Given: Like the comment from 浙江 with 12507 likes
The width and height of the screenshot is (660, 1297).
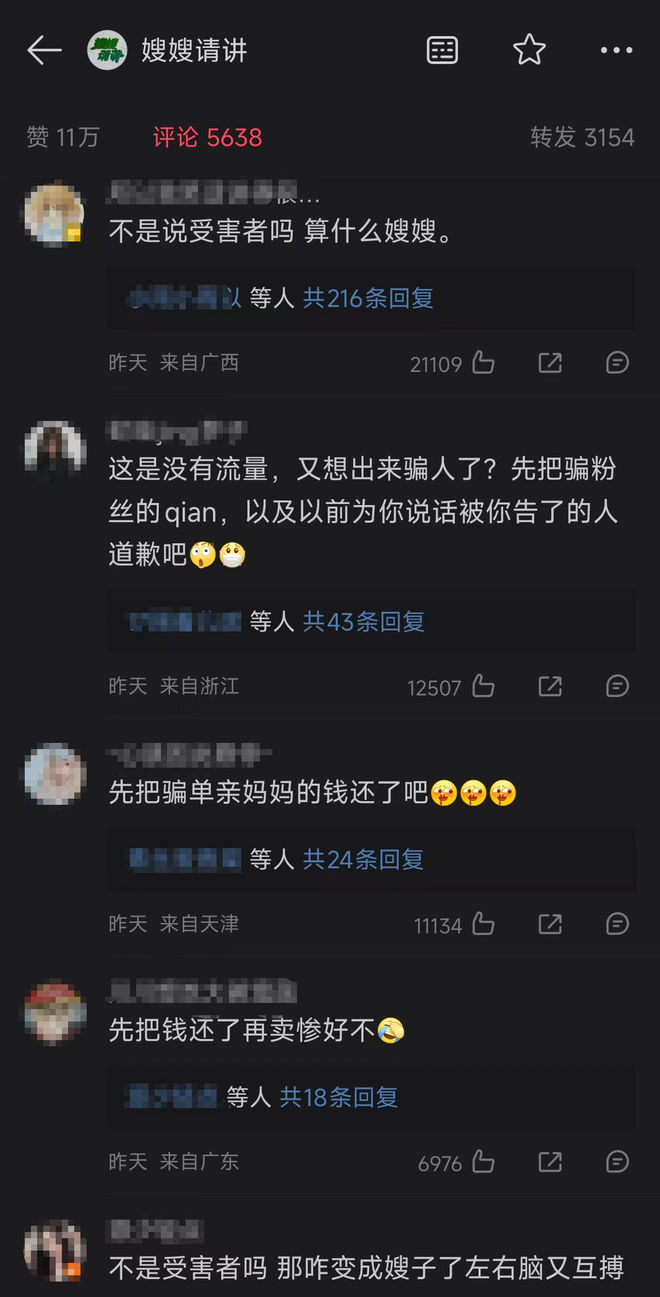Looking at the screenshot, I should pos(484,686).
